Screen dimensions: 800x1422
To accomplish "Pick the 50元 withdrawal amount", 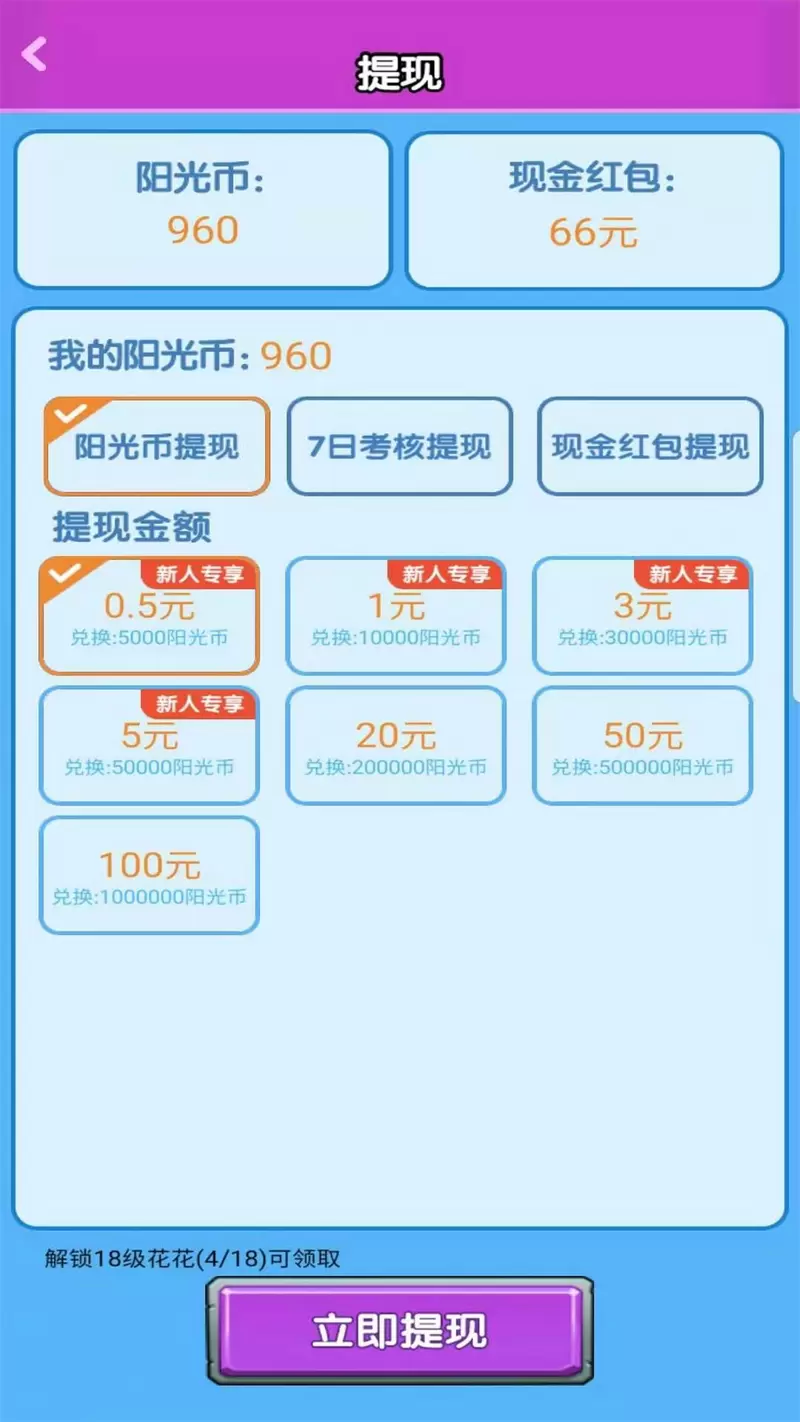I will click(x=642, y=746).
